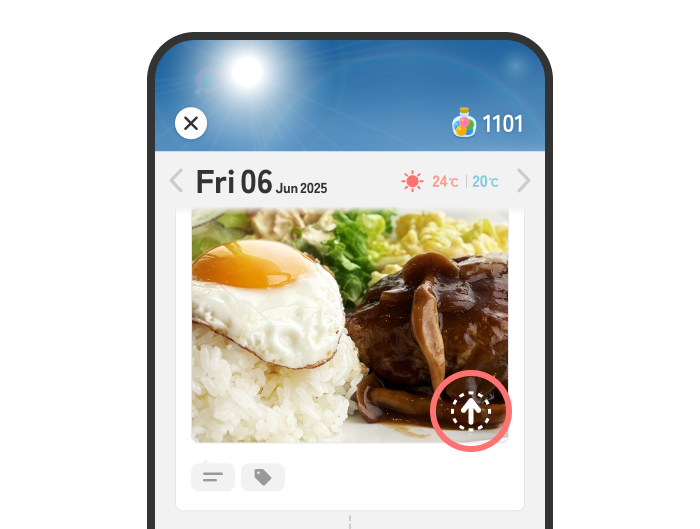This screenshot has width=700, height=529.
Task: Close the diary entry view
Action: [x=191, y=124]
